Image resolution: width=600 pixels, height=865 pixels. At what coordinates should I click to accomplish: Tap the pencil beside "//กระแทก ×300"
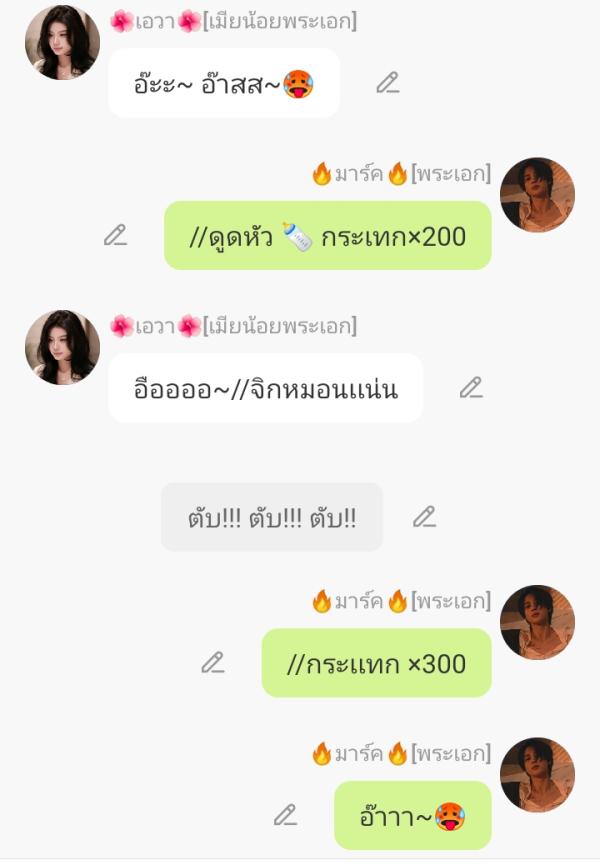coord(213,662)
